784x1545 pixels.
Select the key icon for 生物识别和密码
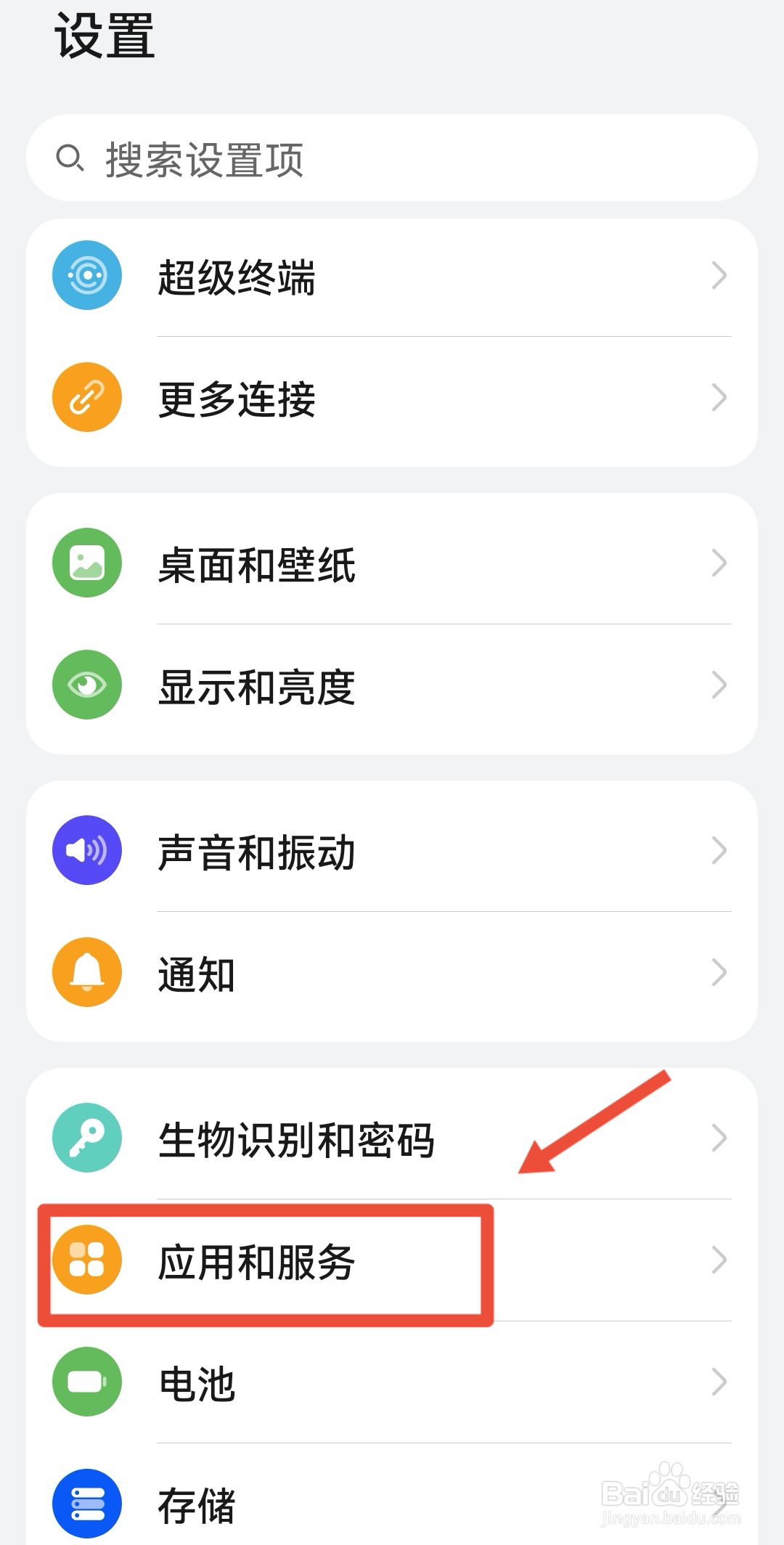tap(86, 1138)
